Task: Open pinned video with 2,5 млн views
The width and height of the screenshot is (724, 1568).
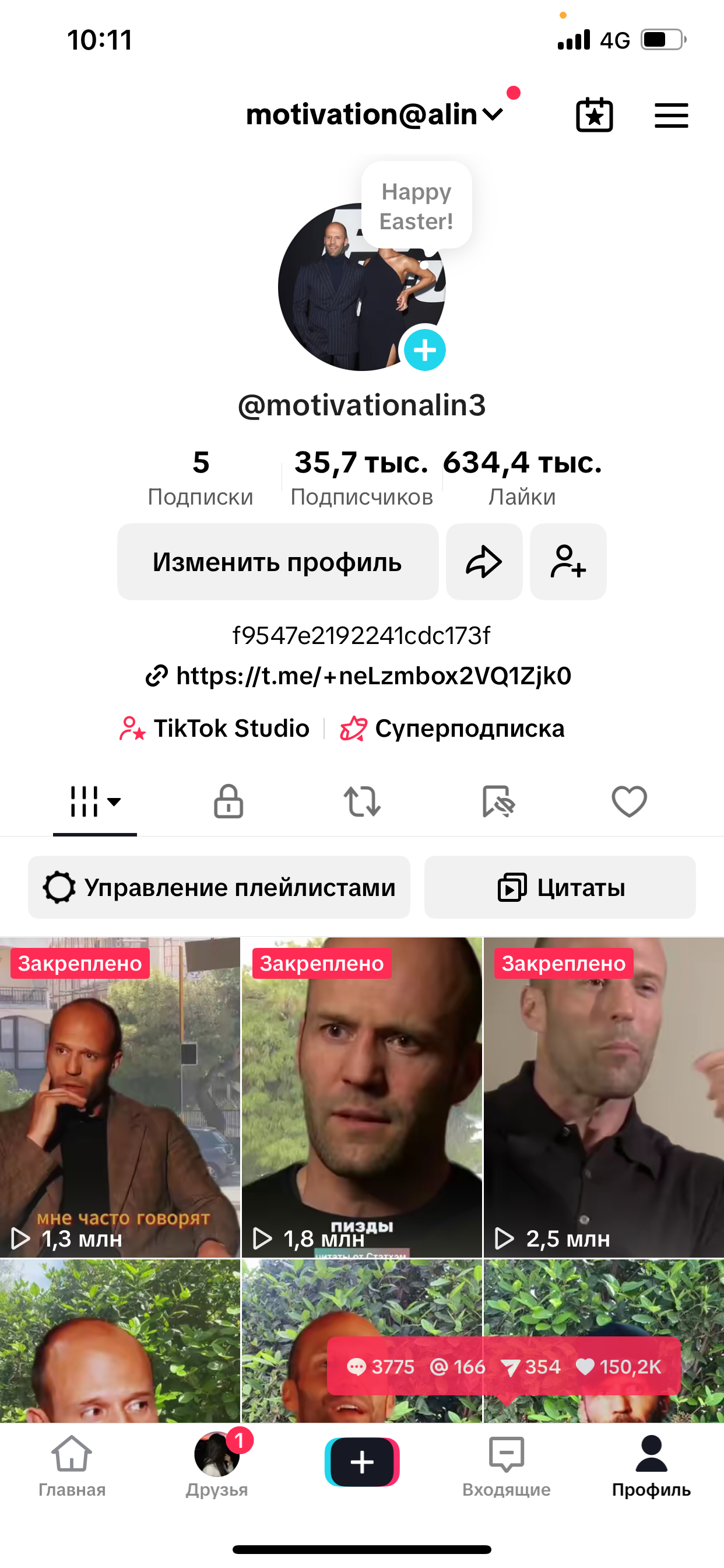Action: pyautogui.click(x=603, y=1095)
